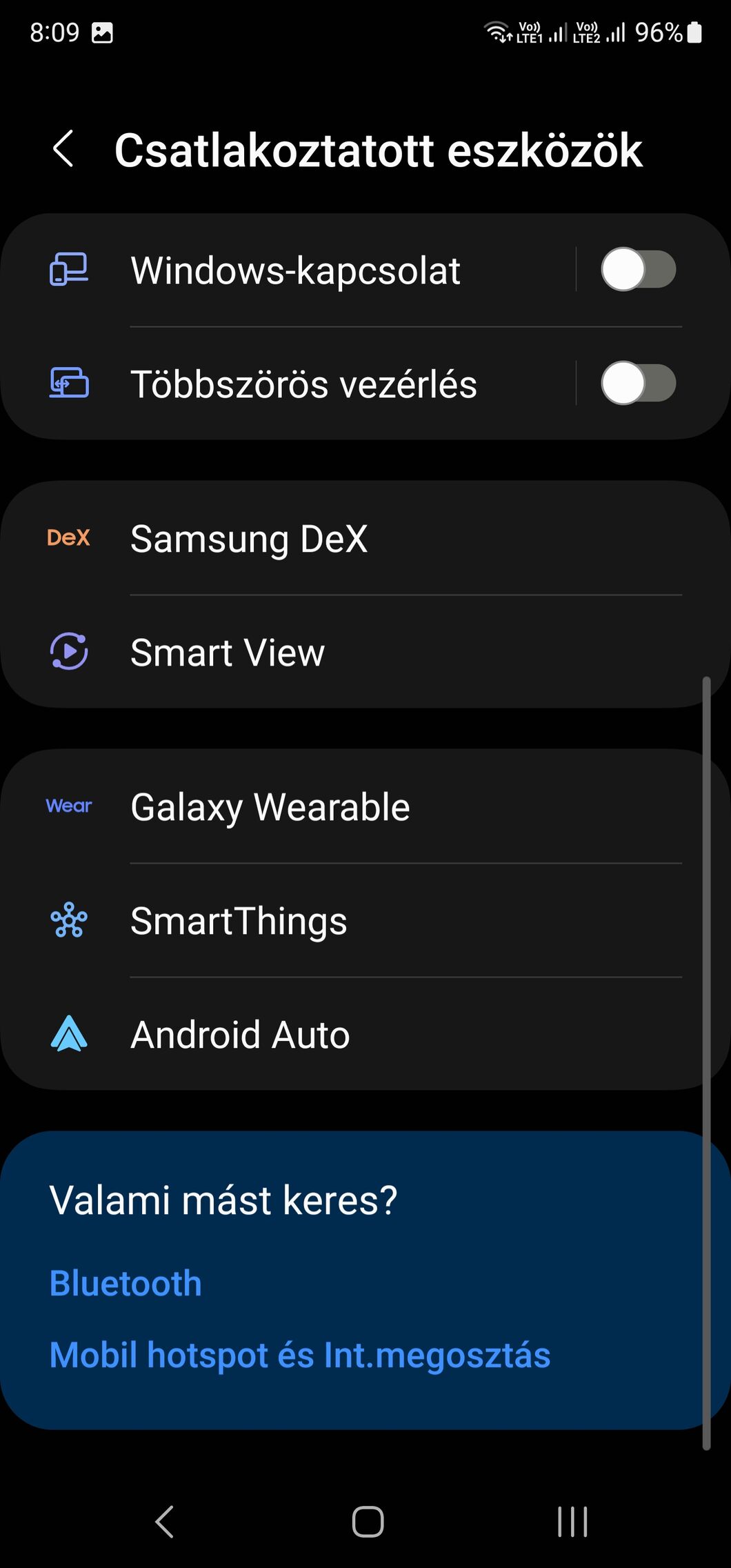Viewport: 731px width, 1568px height.
Task: Open Galaxy Wearable
Action: click(x=365, y=806)
